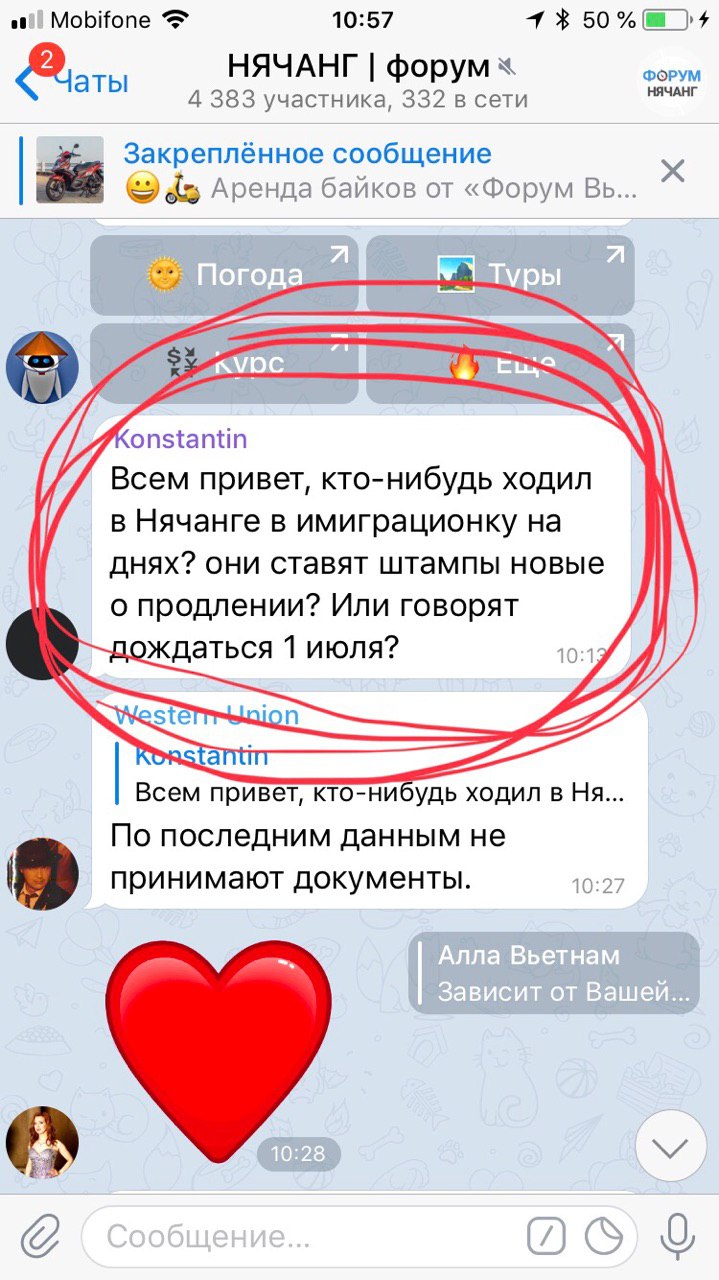Record a voice message with the microphone
The image size is (719, 1280).
click(x=678, y=1237)
